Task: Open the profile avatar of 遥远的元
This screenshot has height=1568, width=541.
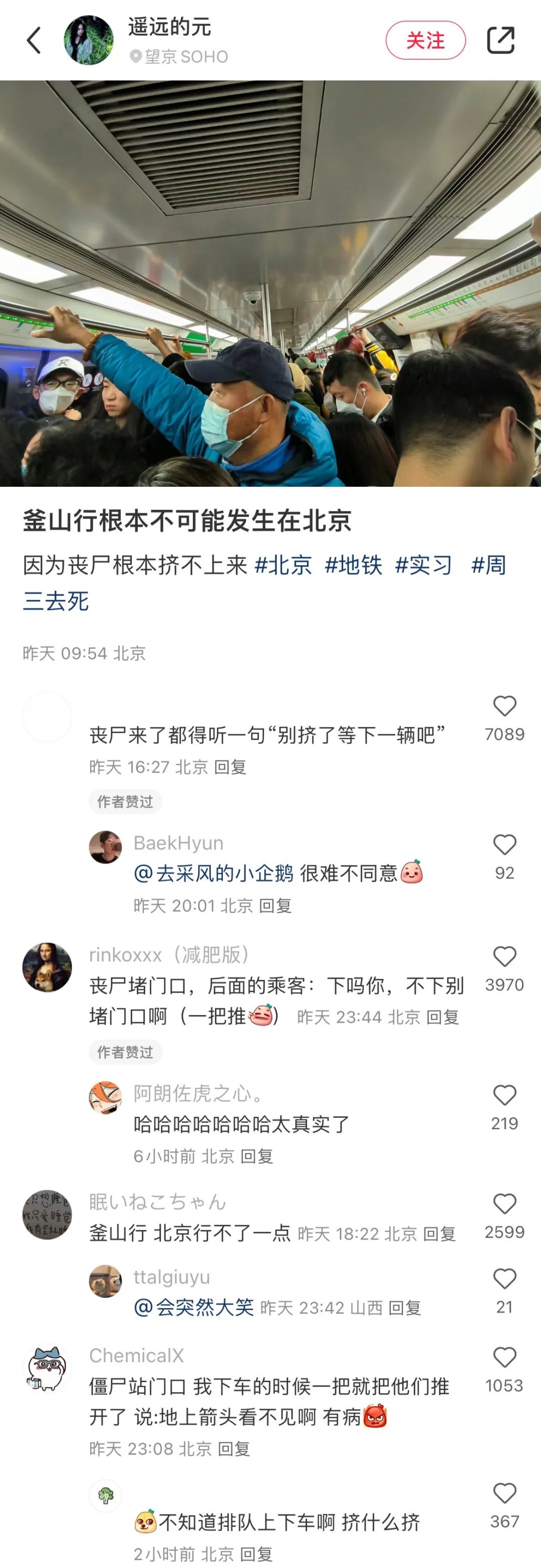Action: pyautogui.click(x=89, y=40)
